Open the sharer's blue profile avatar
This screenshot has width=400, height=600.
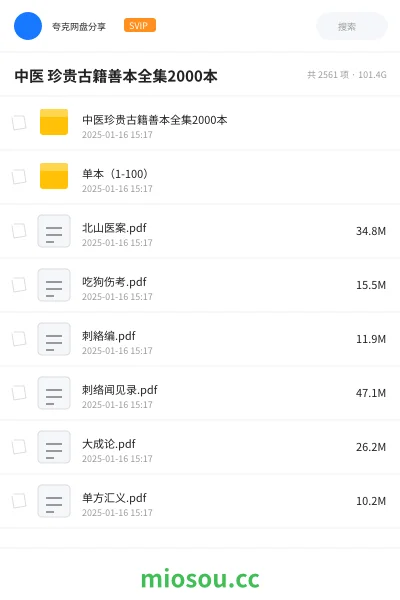point(28,26)
